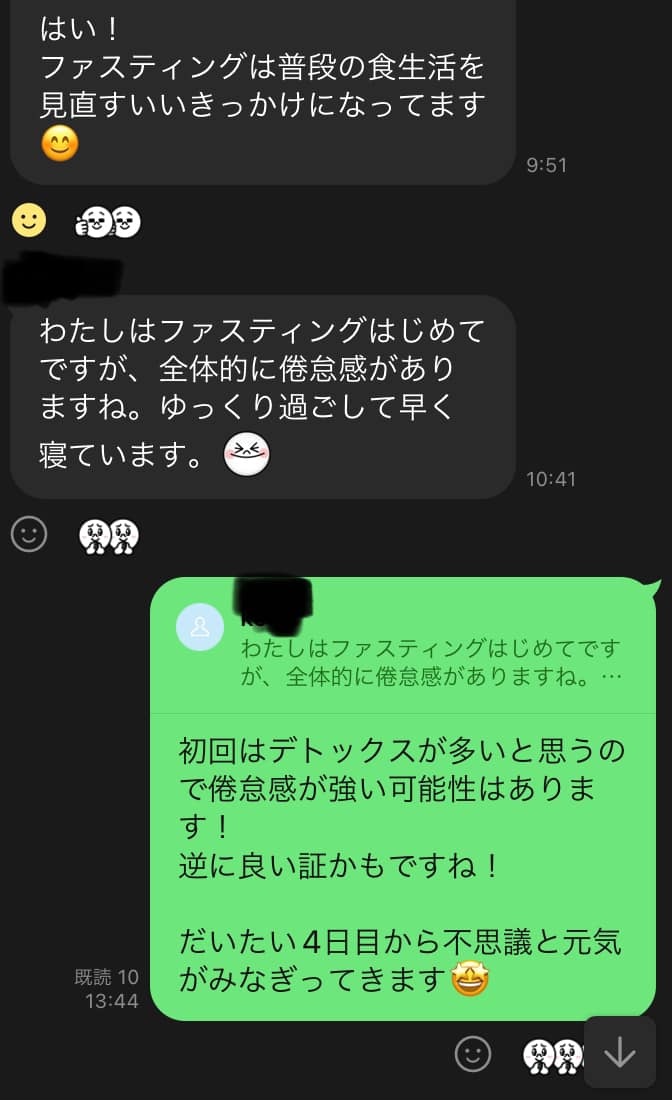The image size is (672, 1100).
Task: Jump to latest messages with down arrow
Action: point(620,1052)
